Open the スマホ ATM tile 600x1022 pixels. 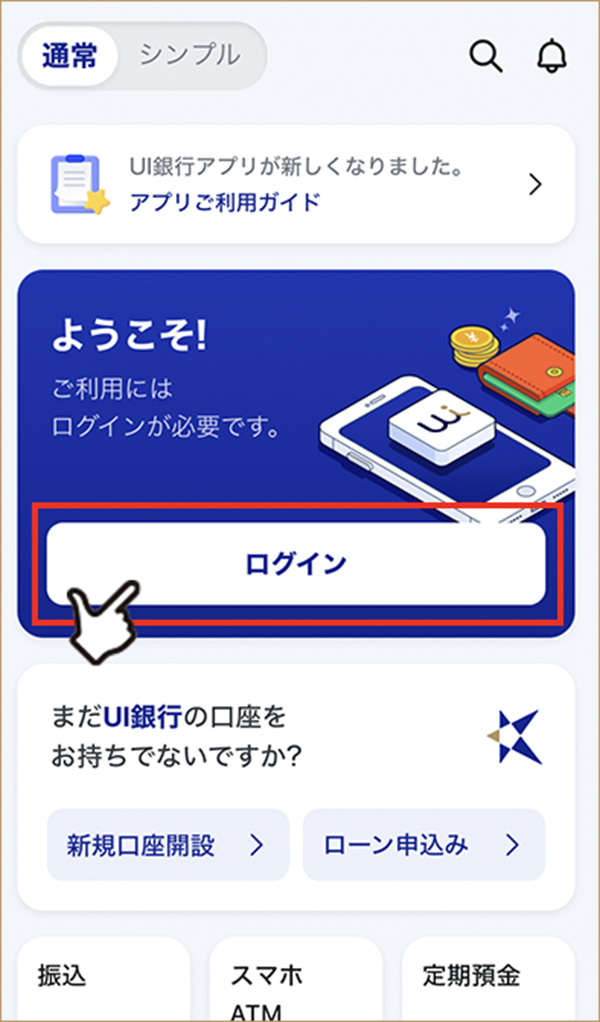[296, 985]
